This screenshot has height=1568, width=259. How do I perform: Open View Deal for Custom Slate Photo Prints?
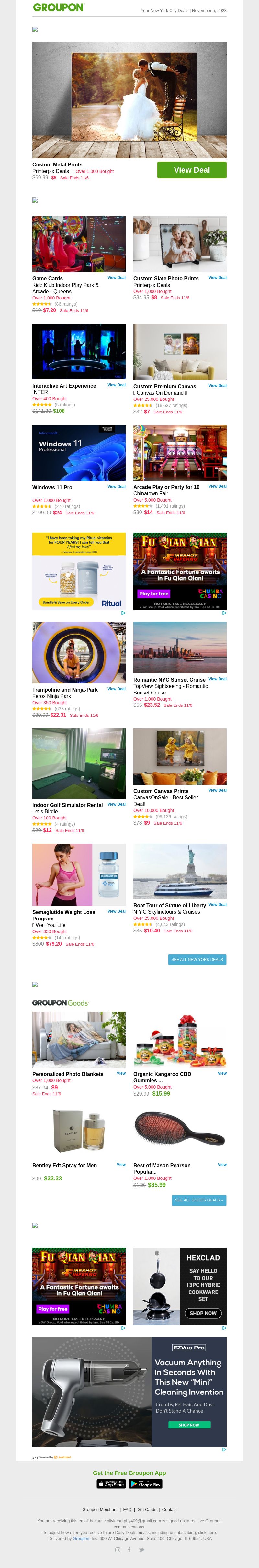point(217,277)
